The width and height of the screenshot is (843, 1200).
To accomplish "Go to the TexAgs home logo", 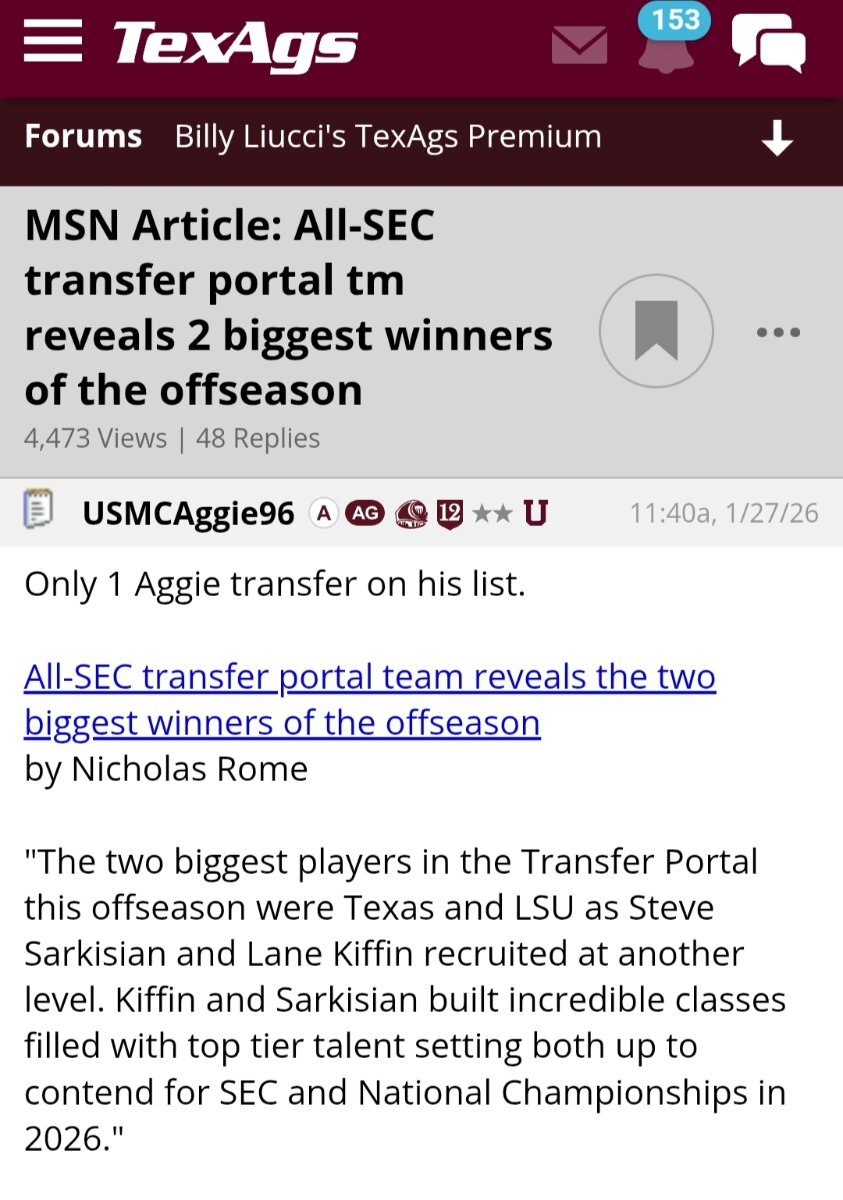I will (x=235, y=46).
